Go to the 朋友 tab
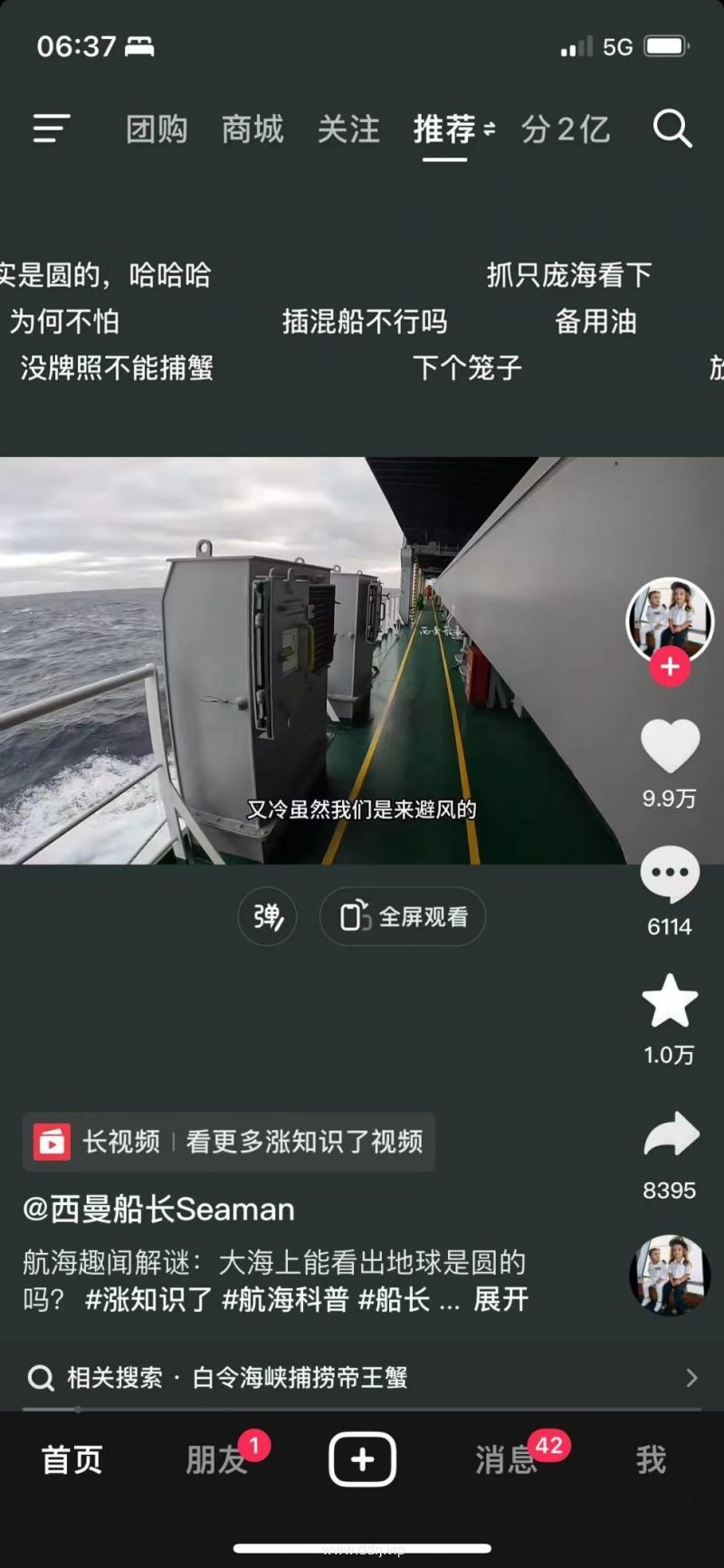724x1568 pixels. coord(216,1460)
